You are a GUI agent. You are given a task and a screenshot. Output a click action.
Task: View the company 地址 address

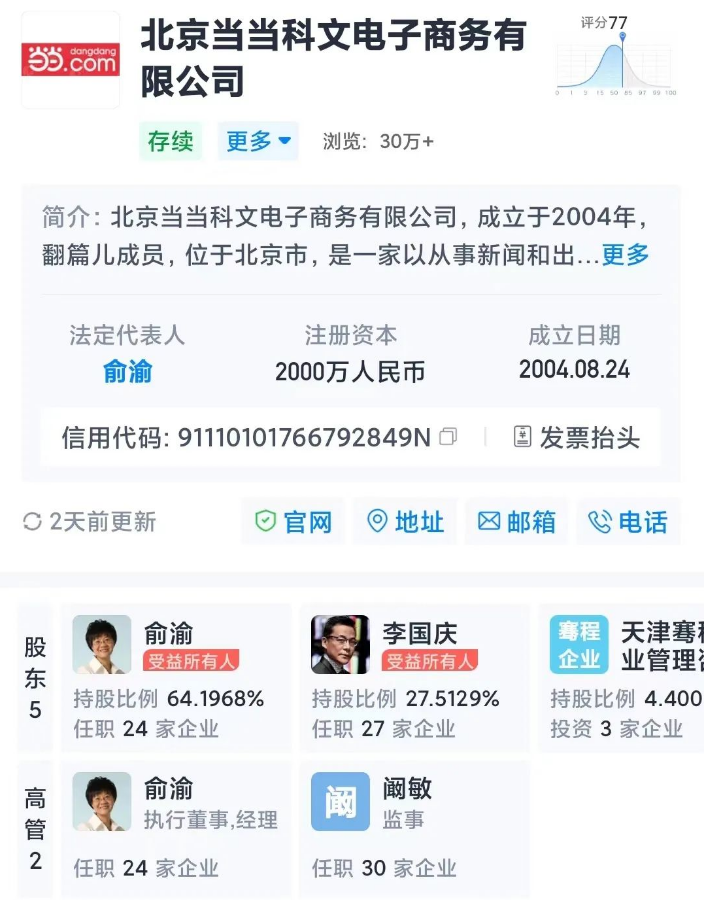click(405, 522)
